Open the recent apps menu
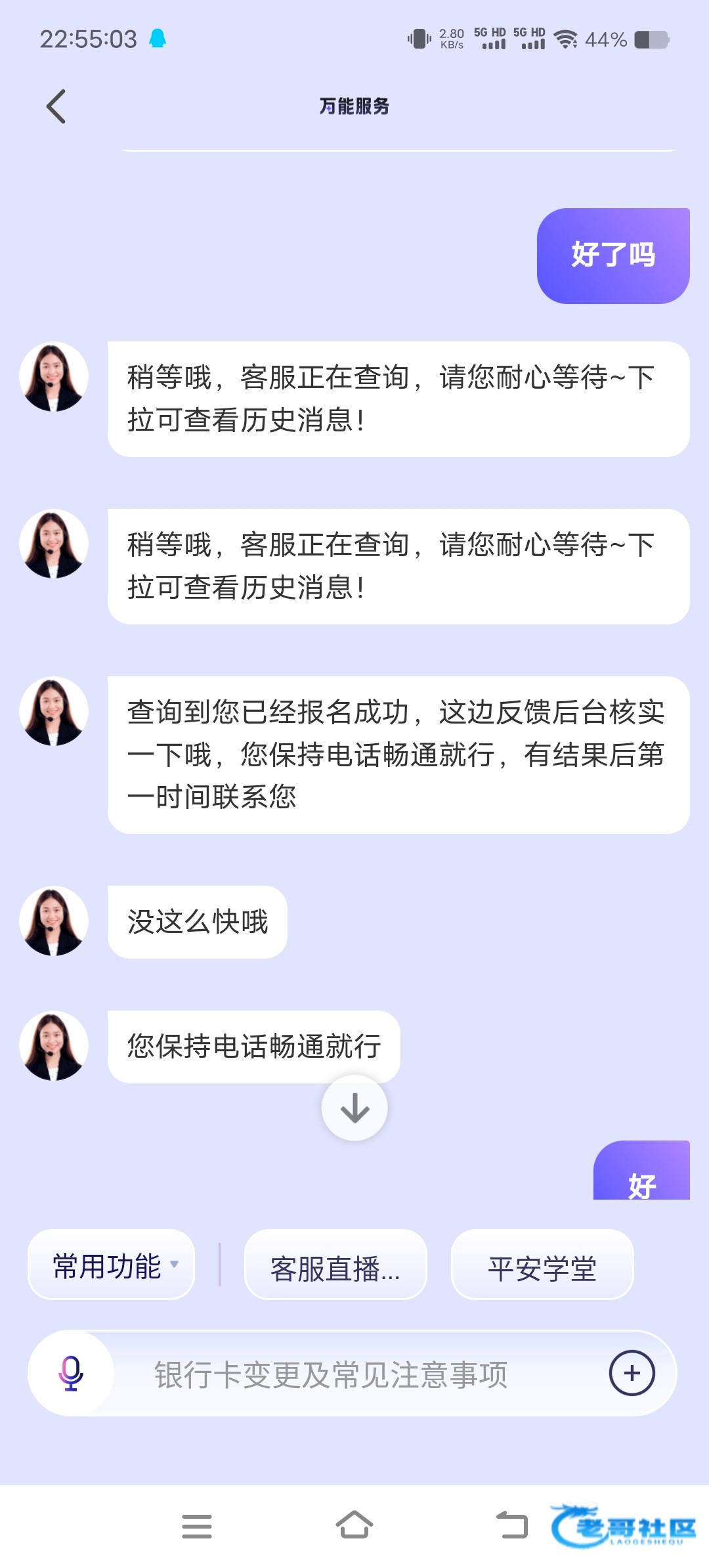The width and height of the screenshot is (709, 1568). coord(196,1526)
